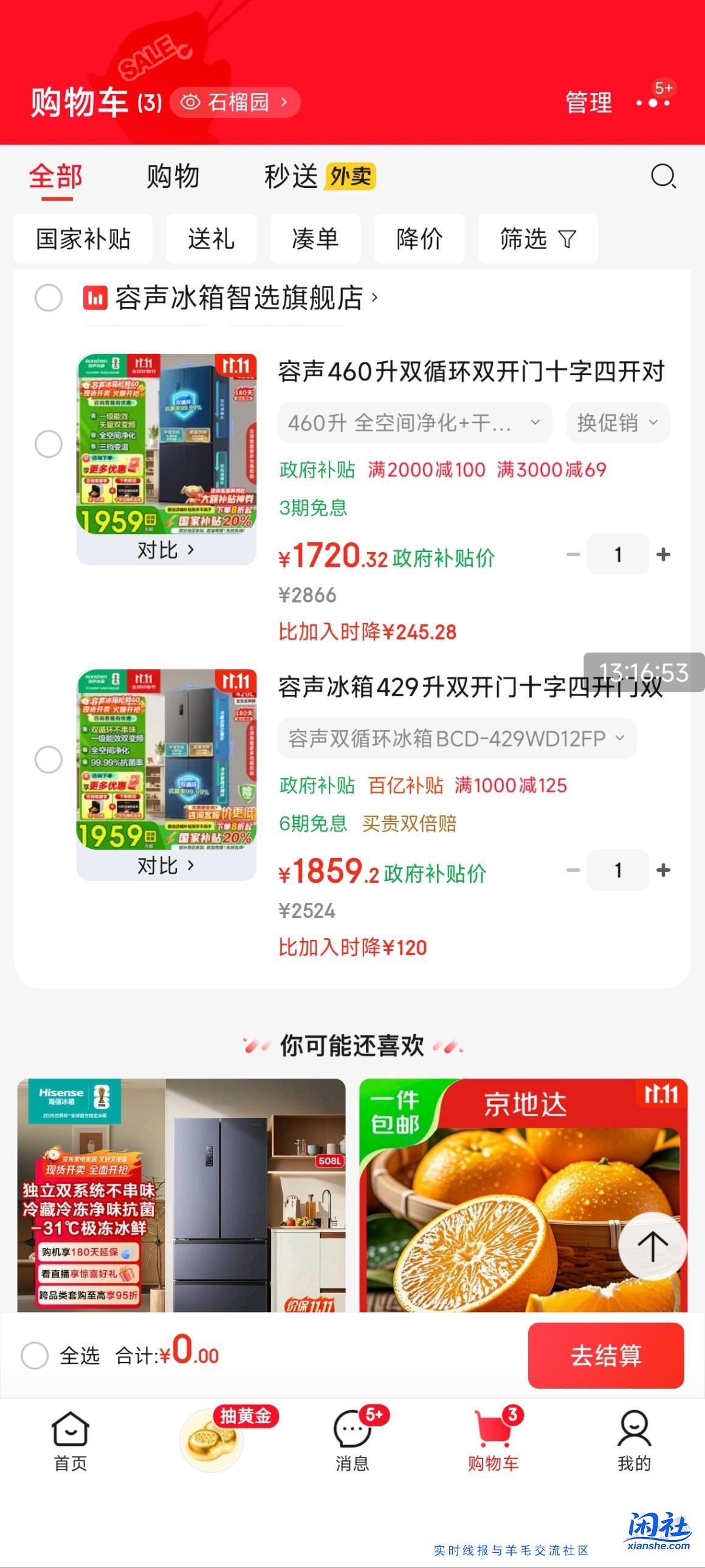705x1568 pixels.
Task: Open search from the cart page
Action: pyautogui.click(x=663, y=177)
